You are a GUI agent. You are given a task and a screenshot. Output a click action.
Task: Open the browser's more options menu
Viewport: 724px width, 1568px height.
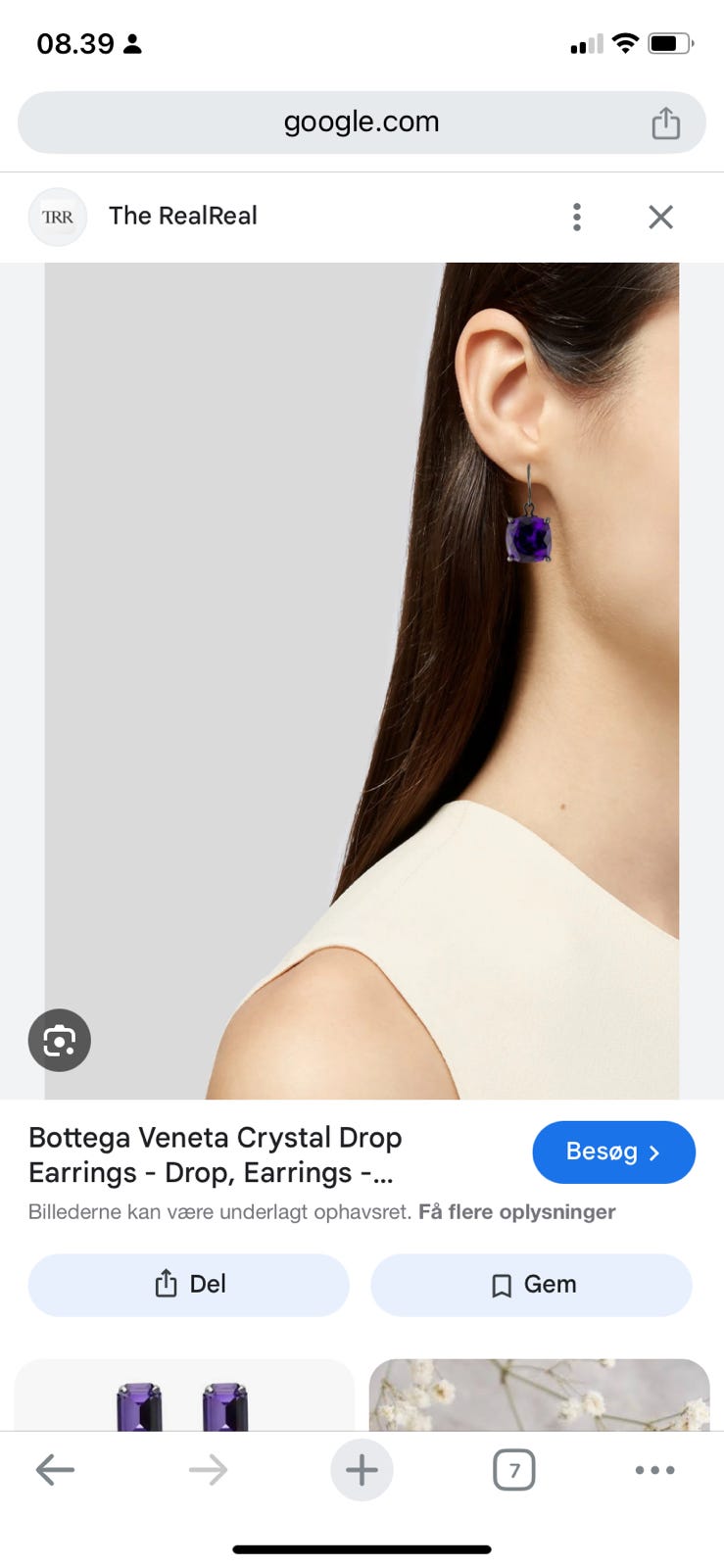[654, 1470]
